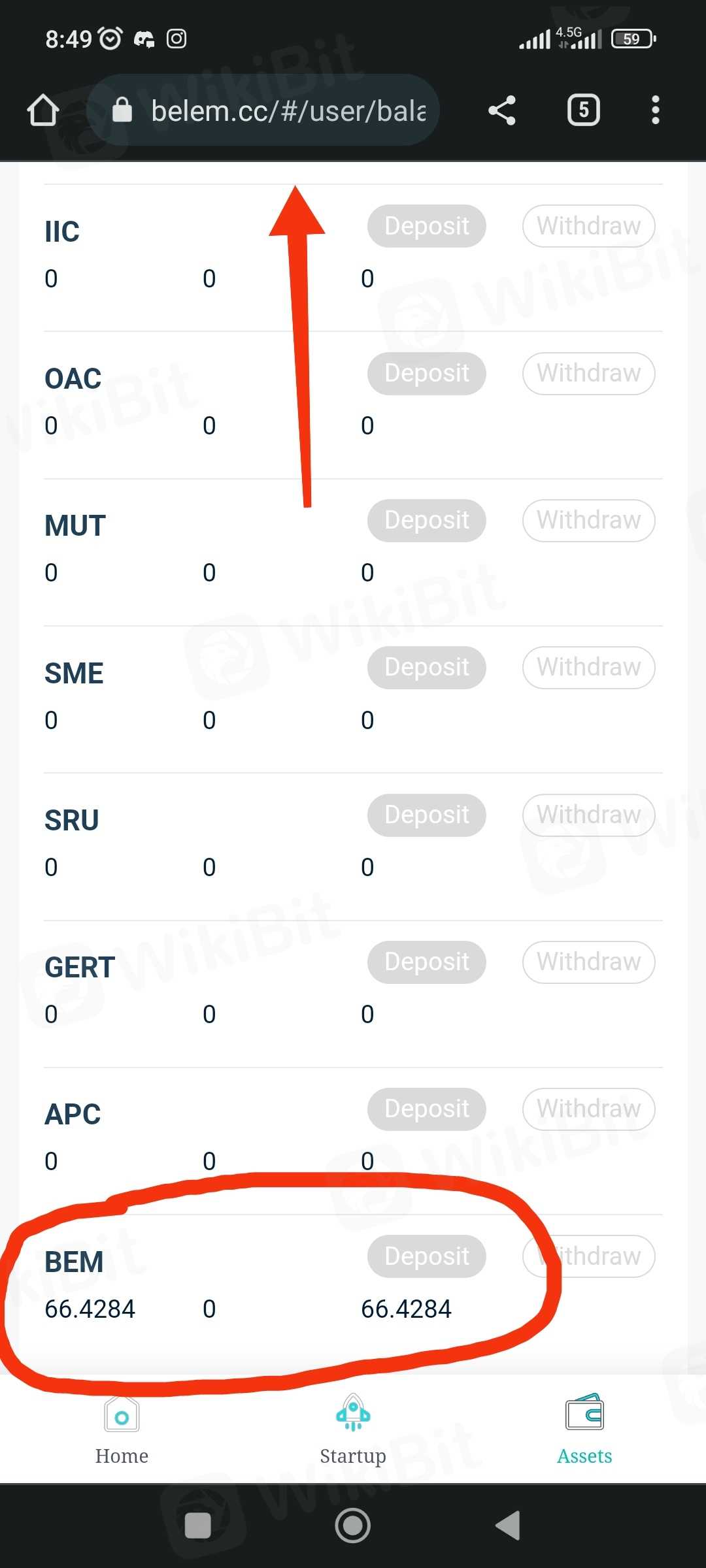The height and width of the screenshot is (1568, 706).
Task: Tap Withdraw for APC
Action: coord(588,1109)
